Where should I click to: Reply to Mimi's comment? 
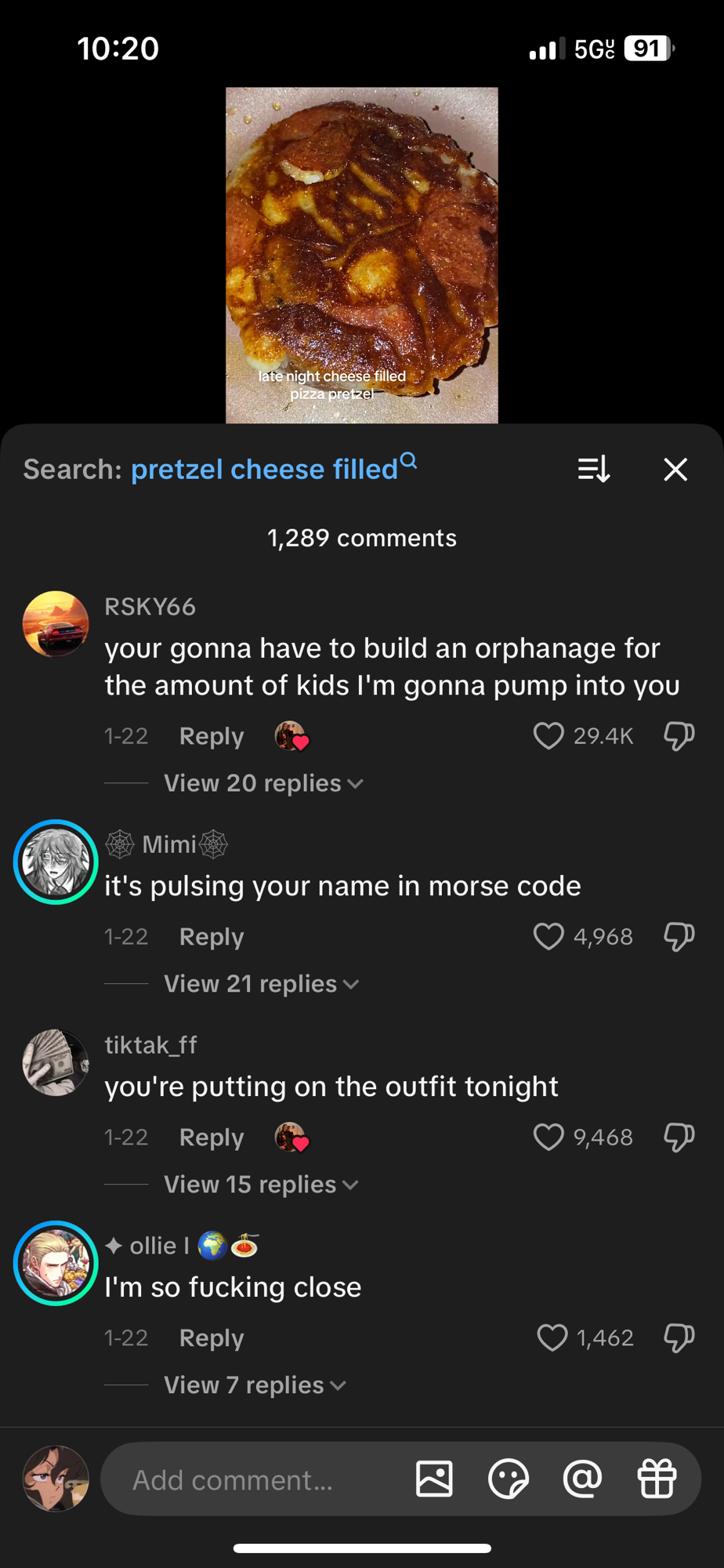coord(212,937)
